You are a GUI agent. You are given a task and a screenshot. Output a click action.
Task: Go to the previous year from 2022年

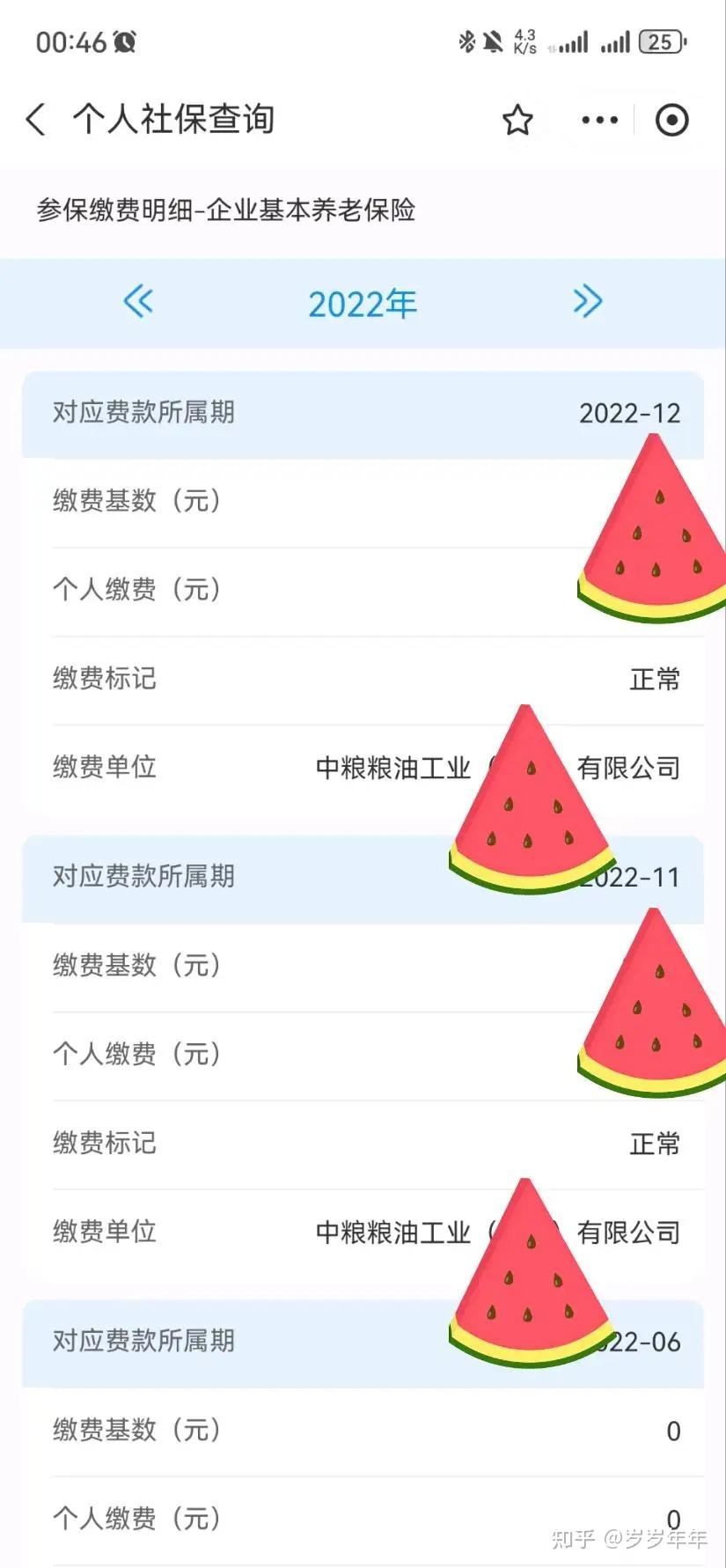(138, 302)
